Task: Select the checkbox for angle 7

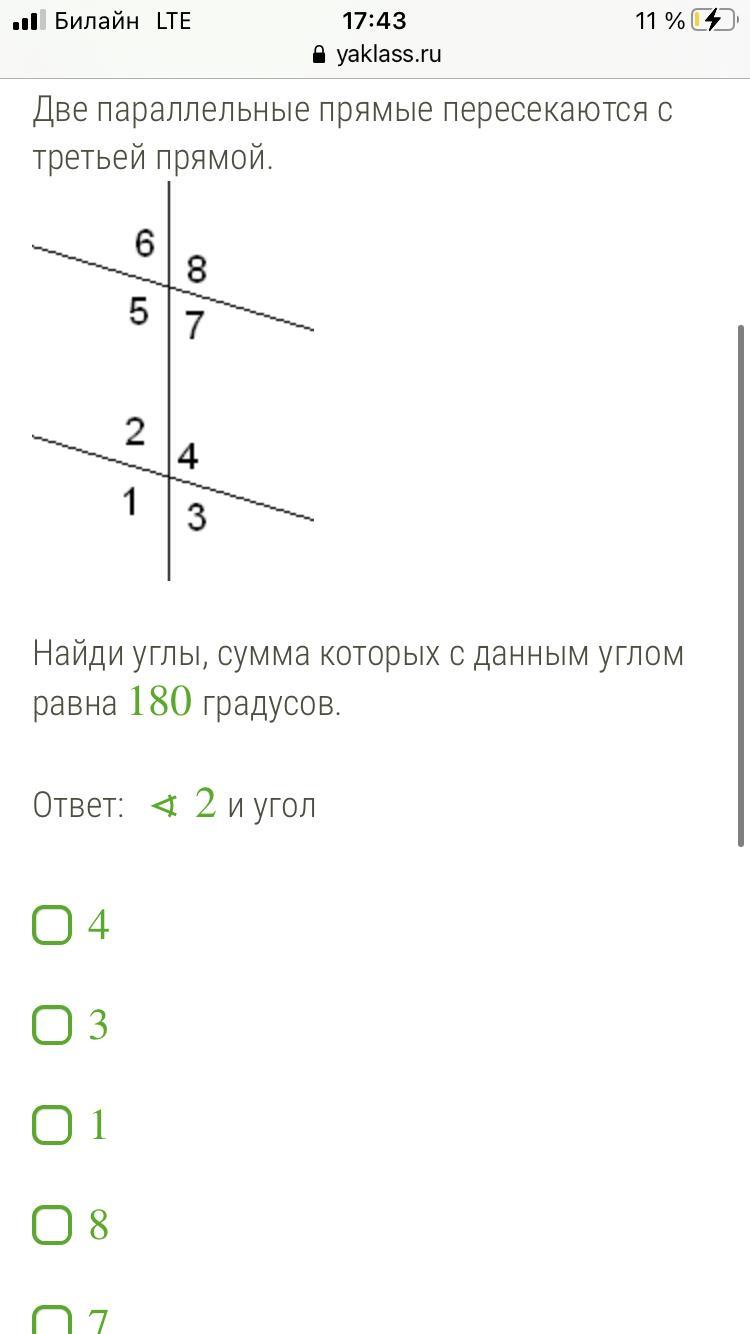Action: click(52, 1319)
